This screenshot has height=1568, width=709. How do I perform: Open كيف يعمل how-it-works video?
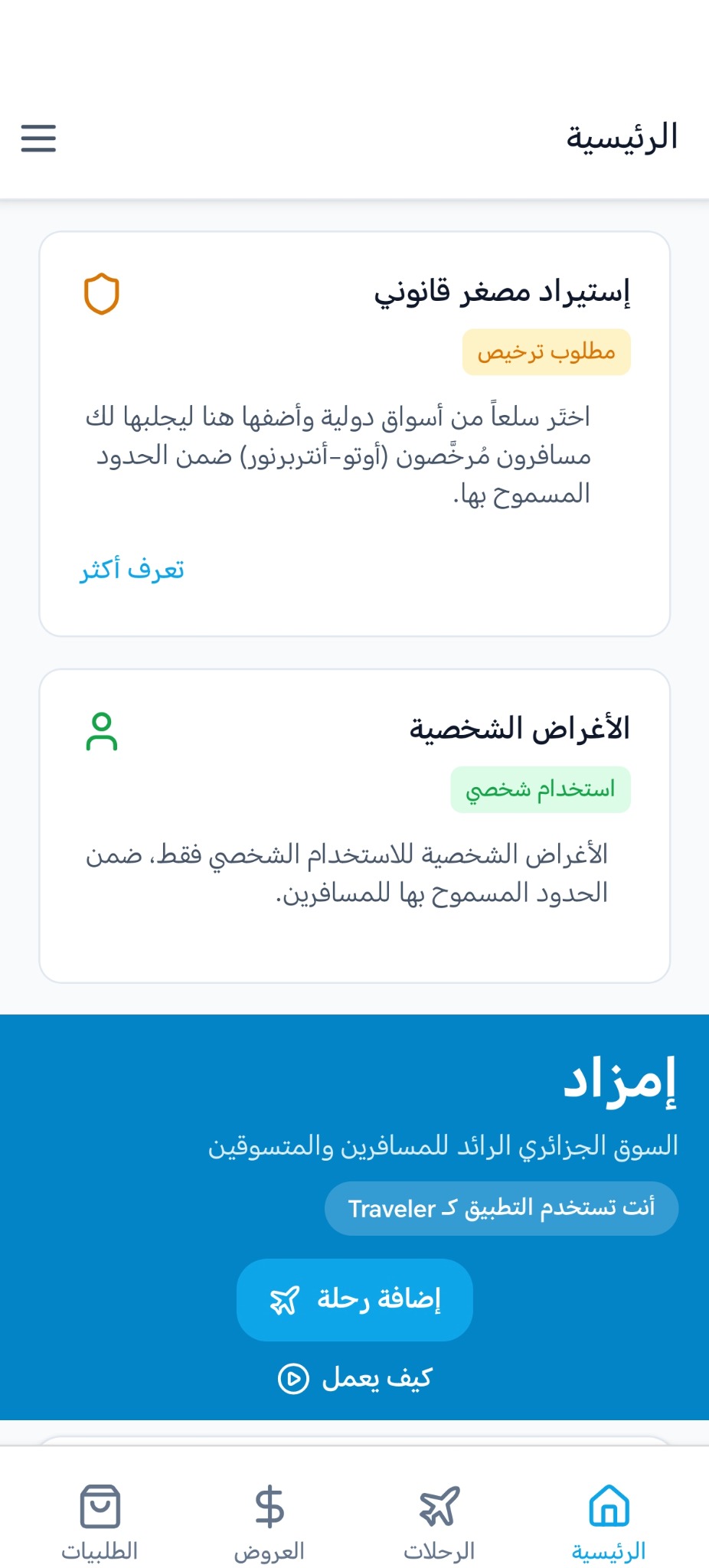click(x=354, y=1378)
